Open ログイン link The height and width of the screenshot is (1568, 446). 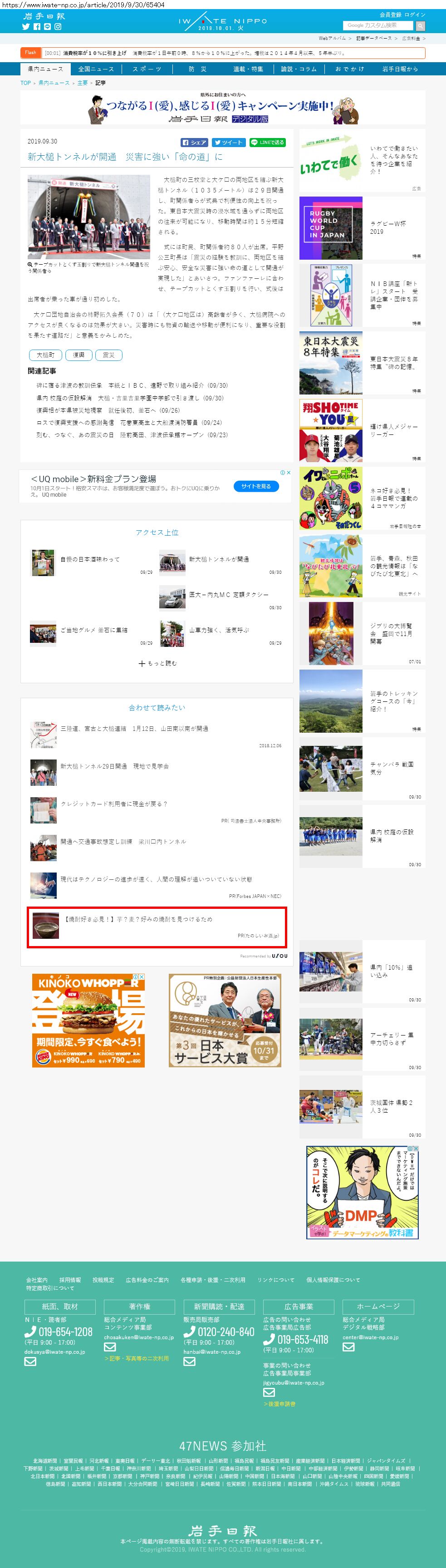point(415,15)
